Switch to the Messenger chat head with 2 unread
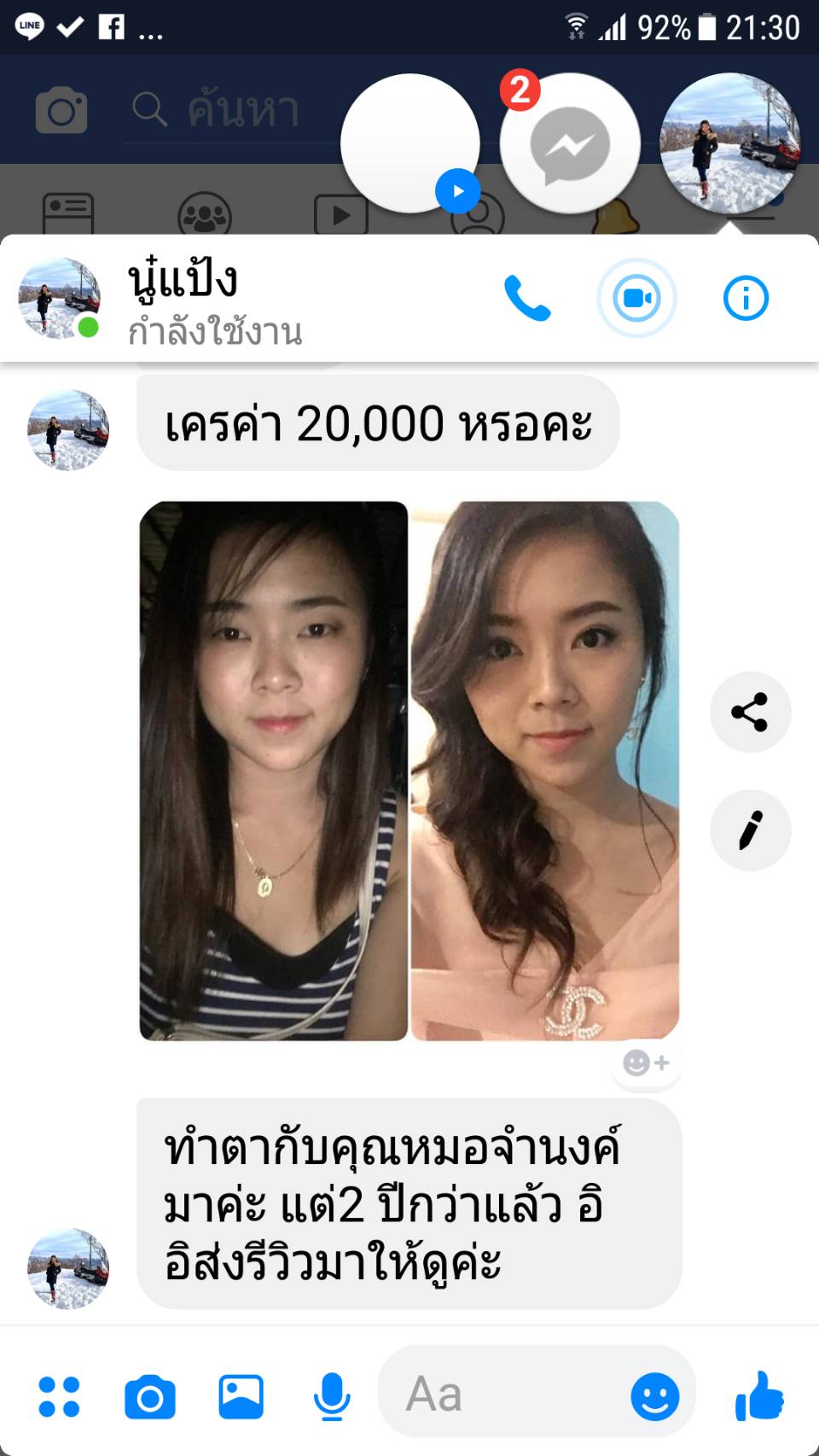 pyautogui.click(x=570, y=145)
